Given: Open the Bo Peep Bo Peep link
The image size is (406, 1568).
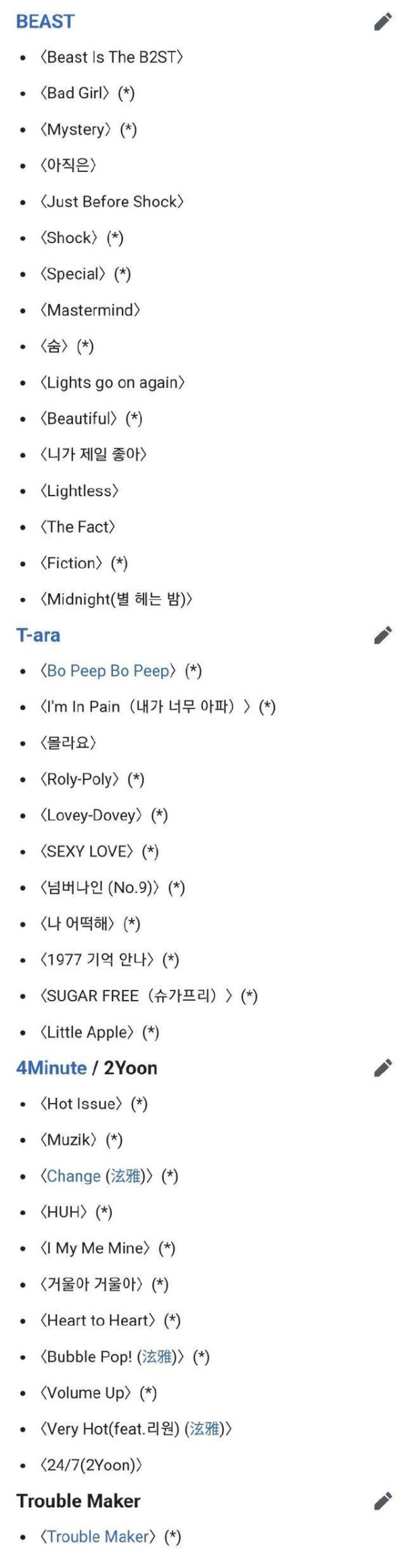Looking at the screenshot, I should tap(108, 671).
